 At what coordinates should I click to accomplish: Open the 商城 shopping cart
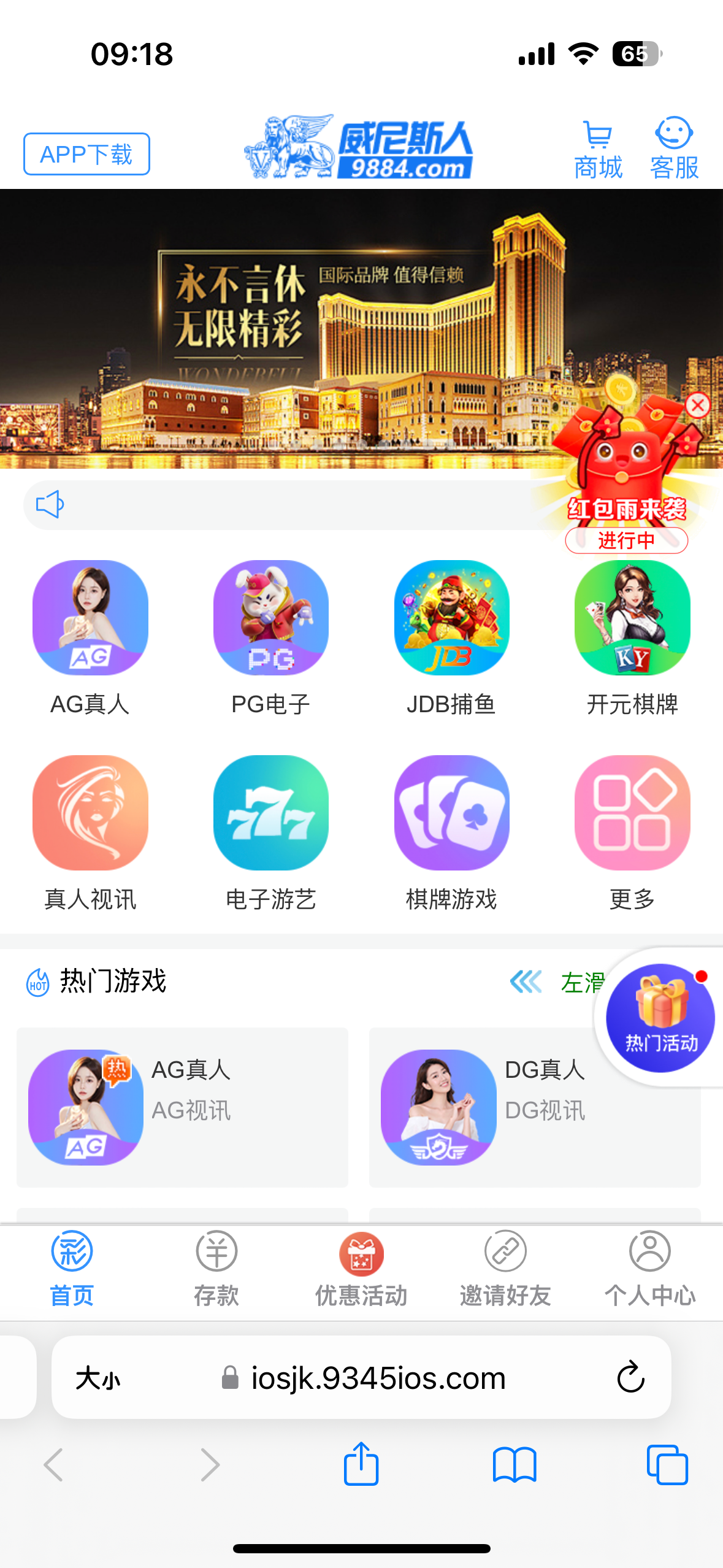click(598, 150)
